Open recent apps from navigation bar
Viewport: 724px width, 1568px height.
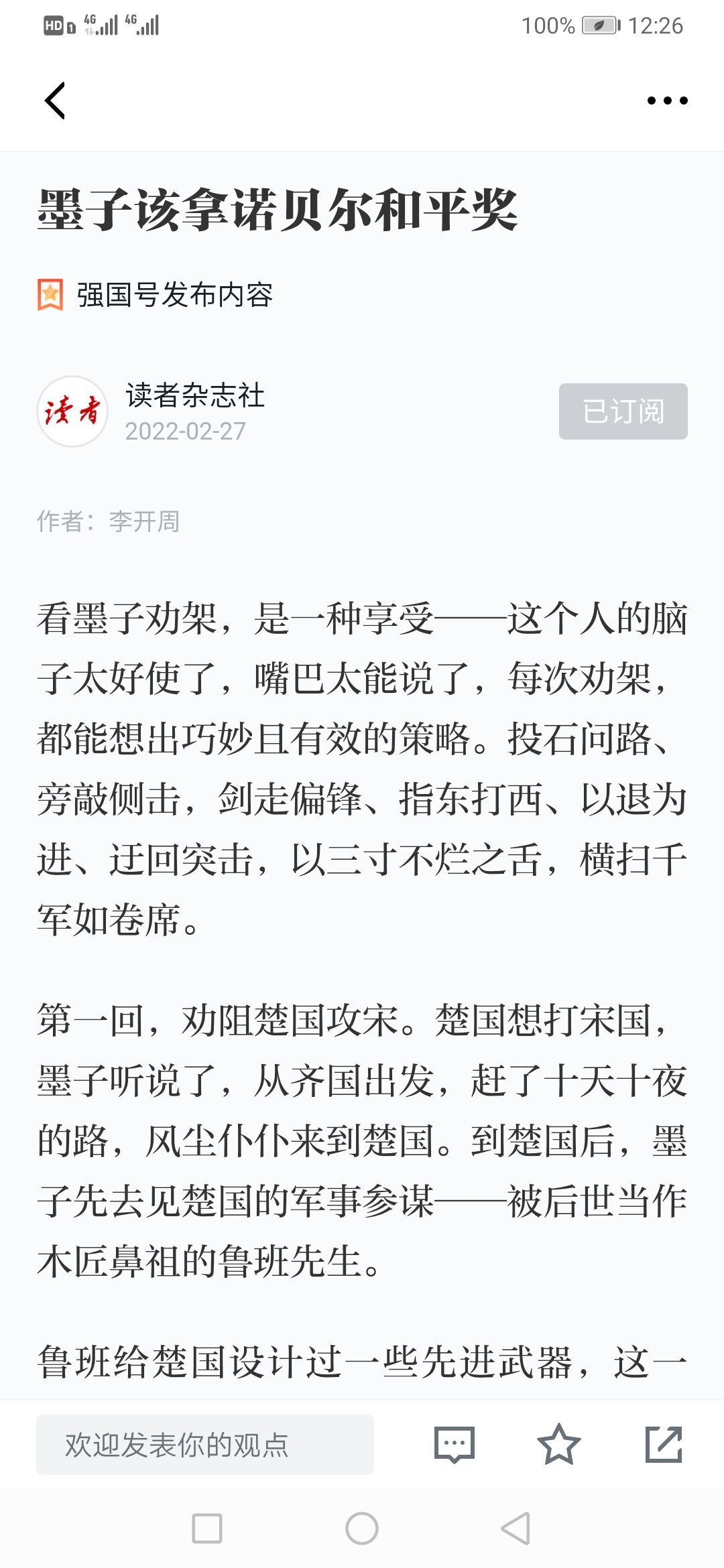[x=207, y=1528]
